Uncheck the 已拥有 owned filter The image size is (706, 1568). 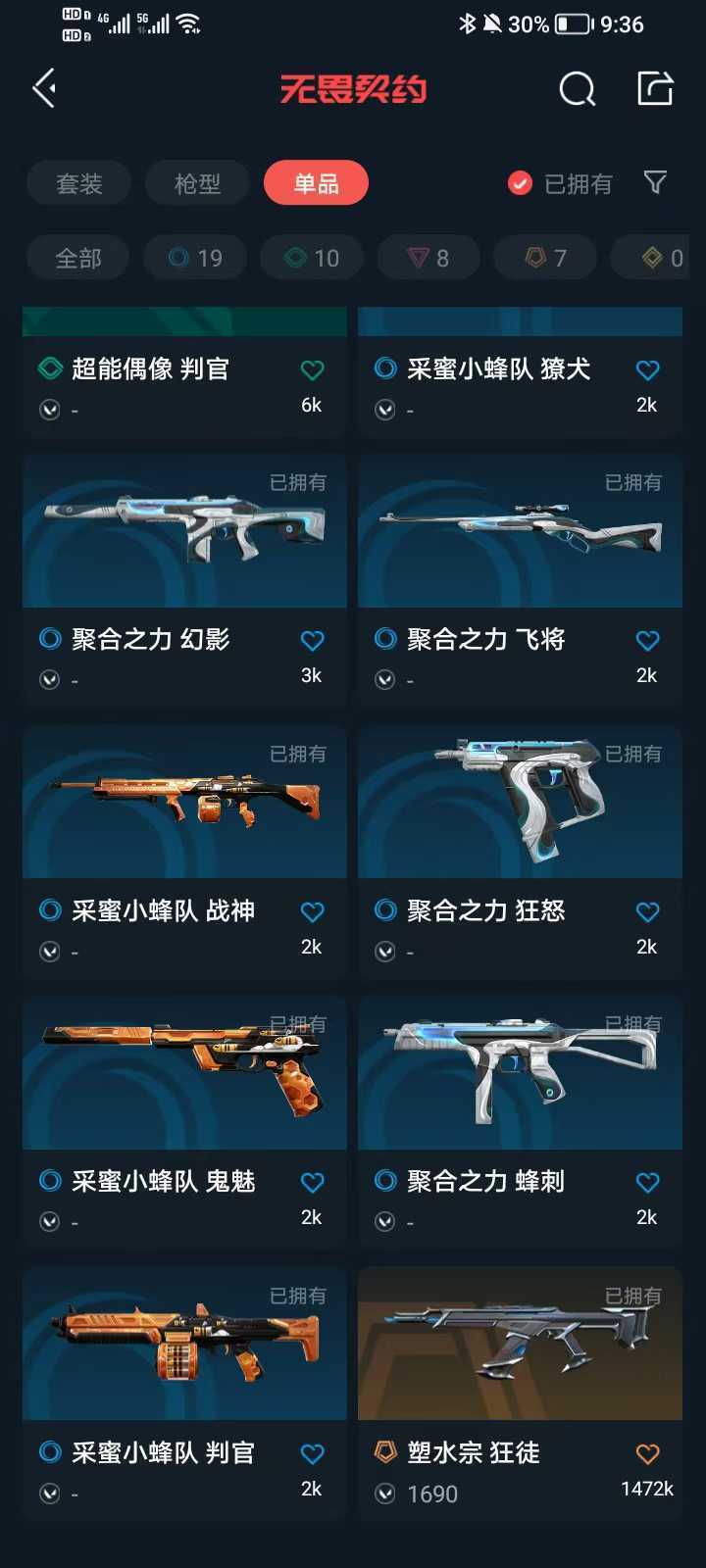pos(560,183)
